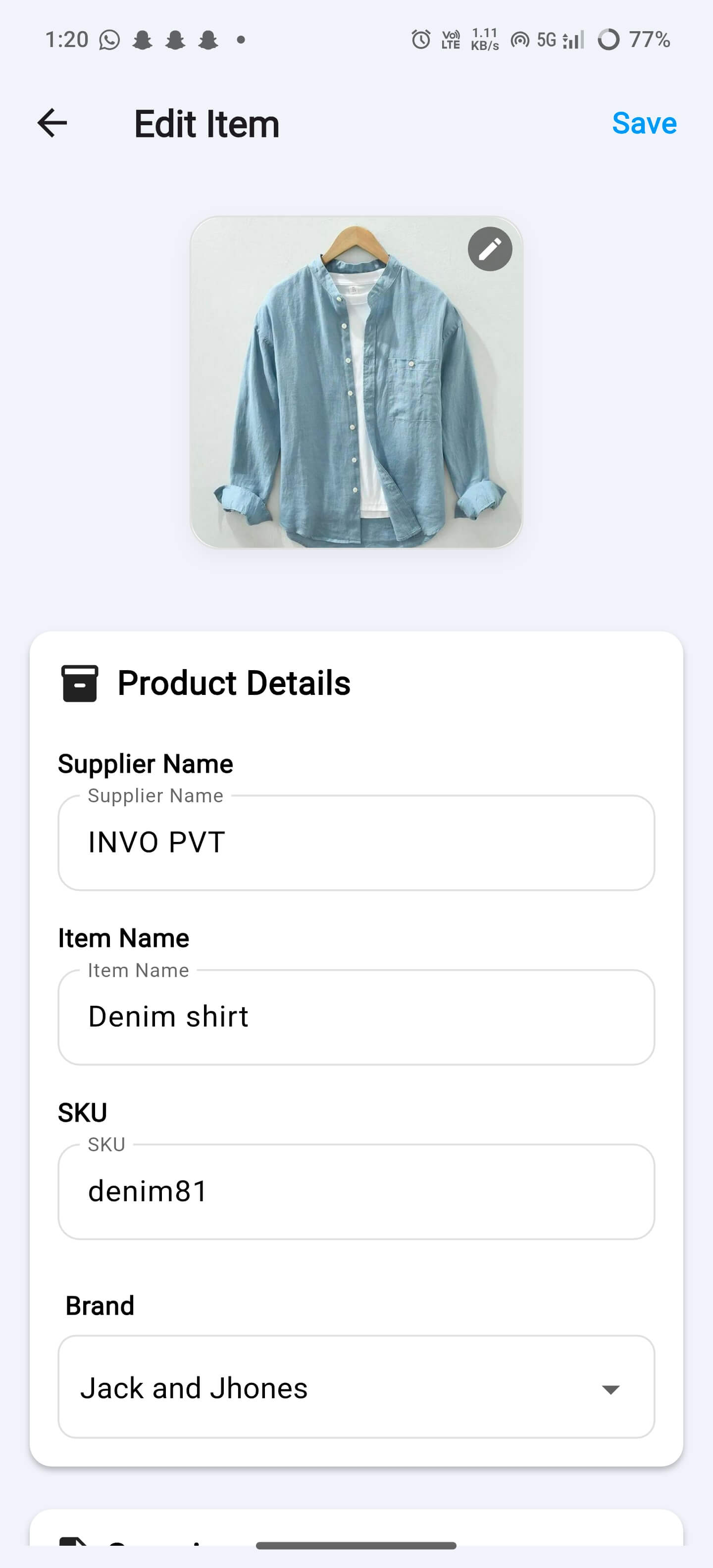Click the Supplier Name field showing INVO PVT
713x1568 pixels.
tap(356, 842)
